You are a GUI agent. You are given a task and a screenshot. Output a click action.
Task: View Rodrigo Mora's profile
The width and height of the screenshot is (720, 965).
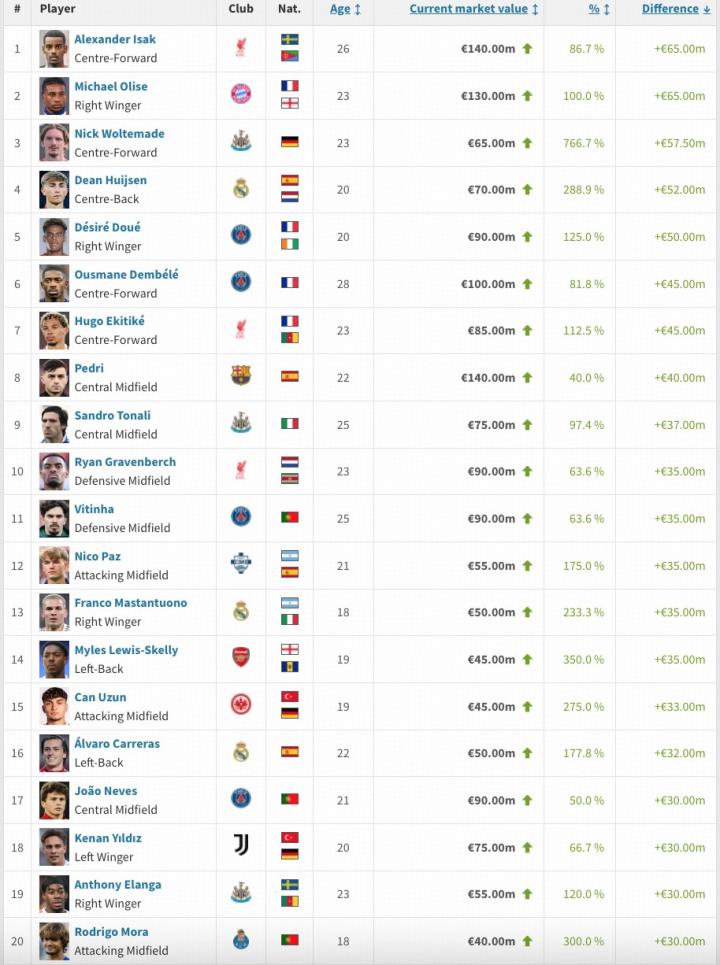click(x=111, y=933)
